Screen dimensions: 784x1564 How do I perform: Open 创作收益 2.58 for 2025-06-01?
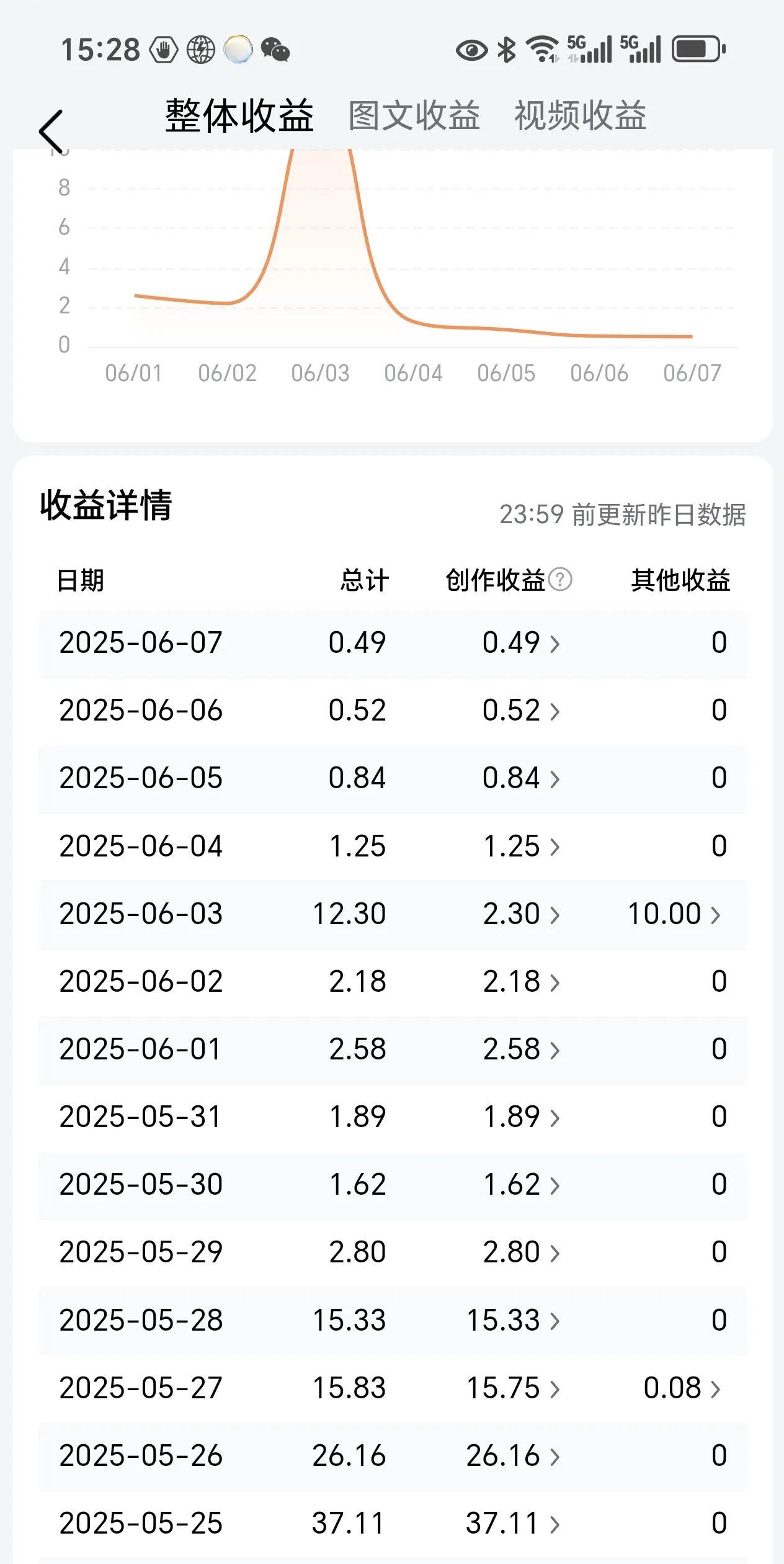[521, 1049]
